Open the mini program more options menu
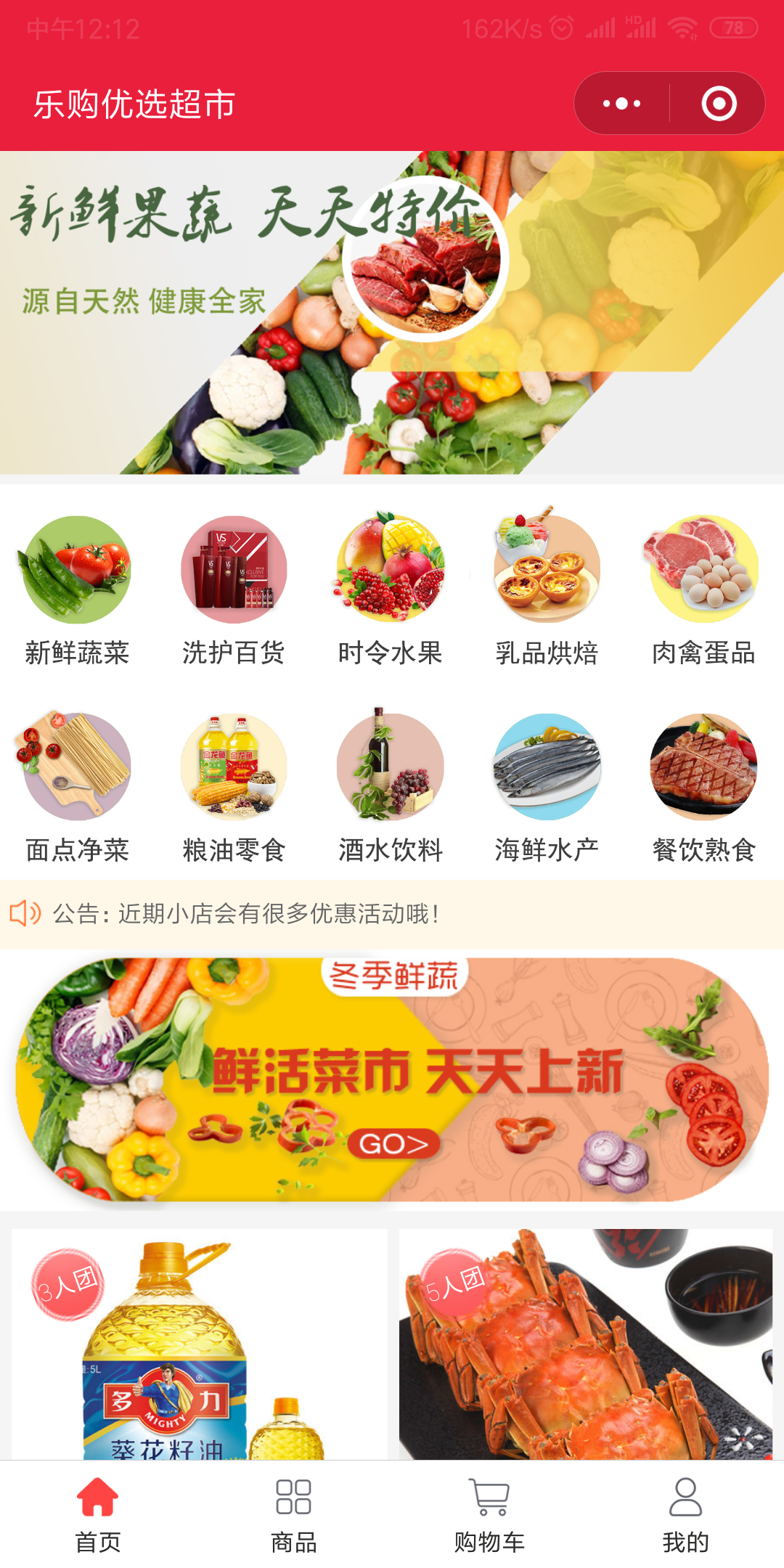 [622, 103]
